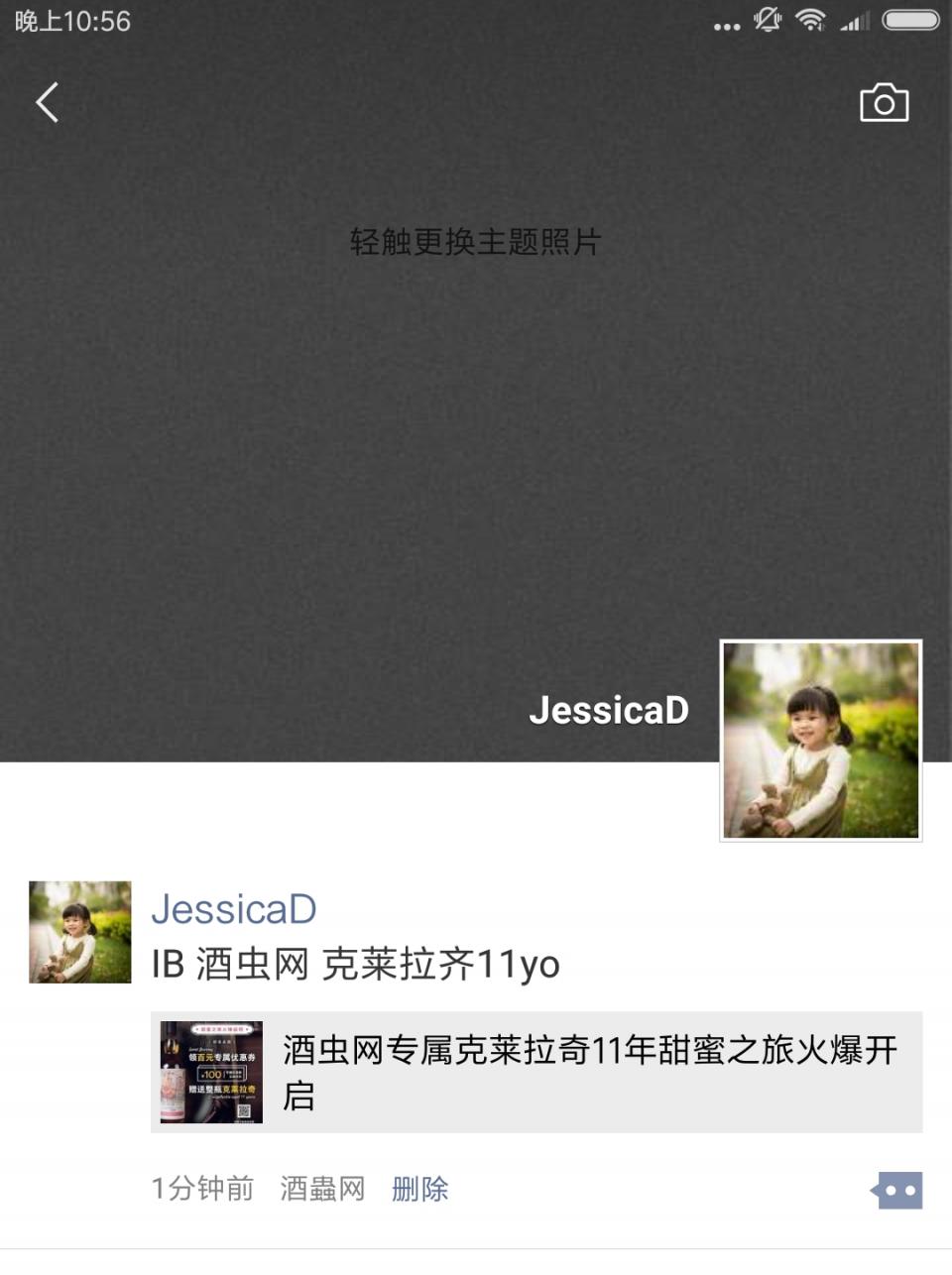Open the shared 酒虫网专属克莱拉奇11年 article card
Viewport: 952px width, 1275px height.
(x=536, y=1072)
